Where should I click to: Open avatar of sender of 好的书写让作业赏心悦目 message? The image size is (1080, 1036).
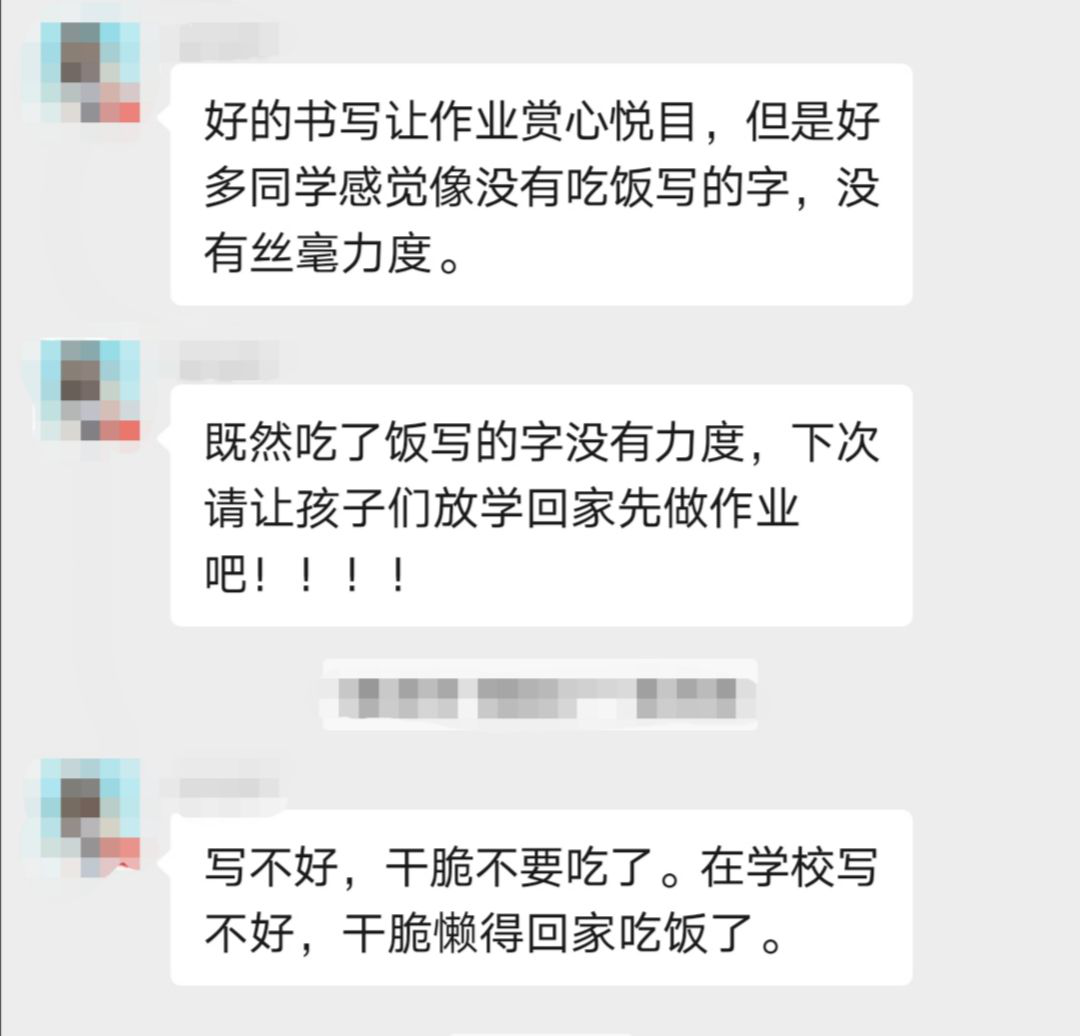tap(90, 71)
